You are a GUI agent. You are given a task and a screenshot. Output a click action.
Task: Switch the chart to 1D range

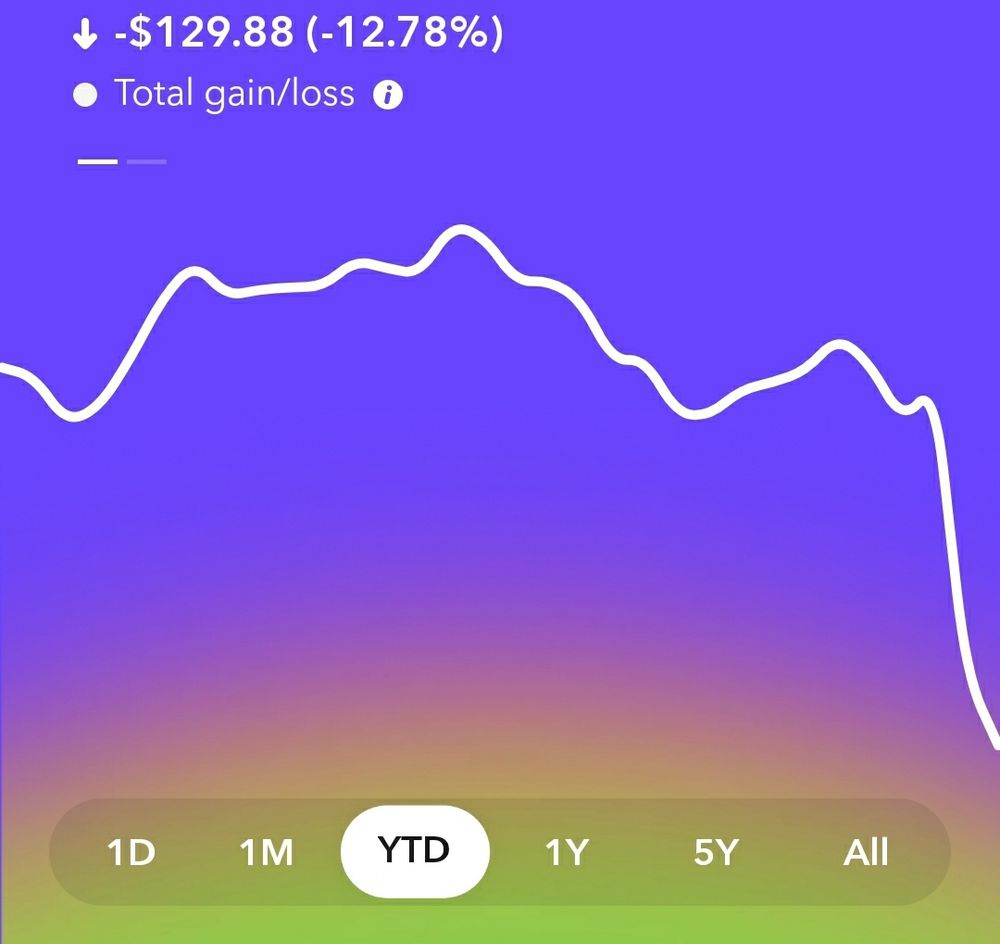[x=131, y=852]
